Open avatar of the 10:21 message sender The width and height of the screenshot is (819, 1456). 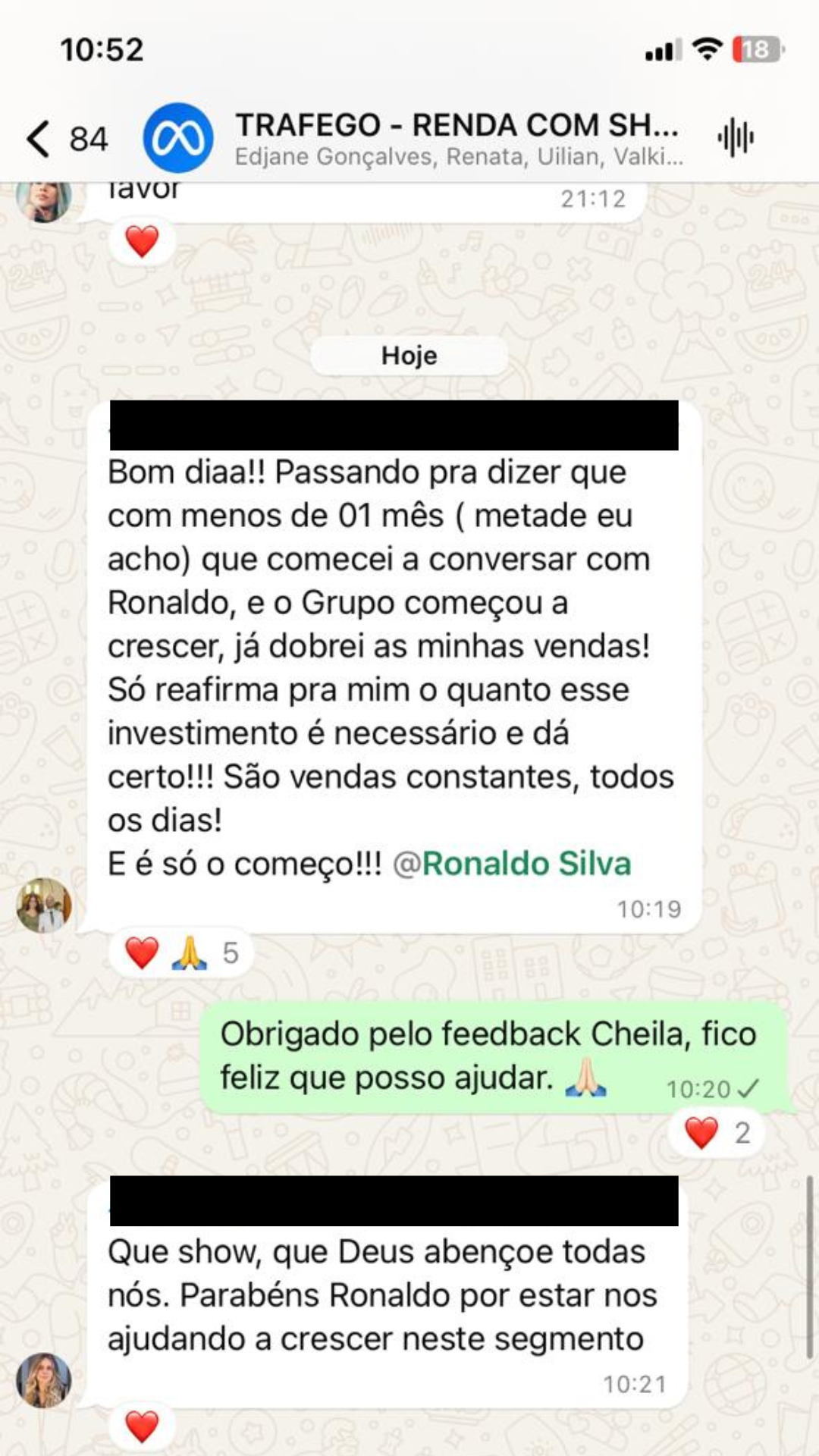pyautogui.click(x=44, y=1380)
